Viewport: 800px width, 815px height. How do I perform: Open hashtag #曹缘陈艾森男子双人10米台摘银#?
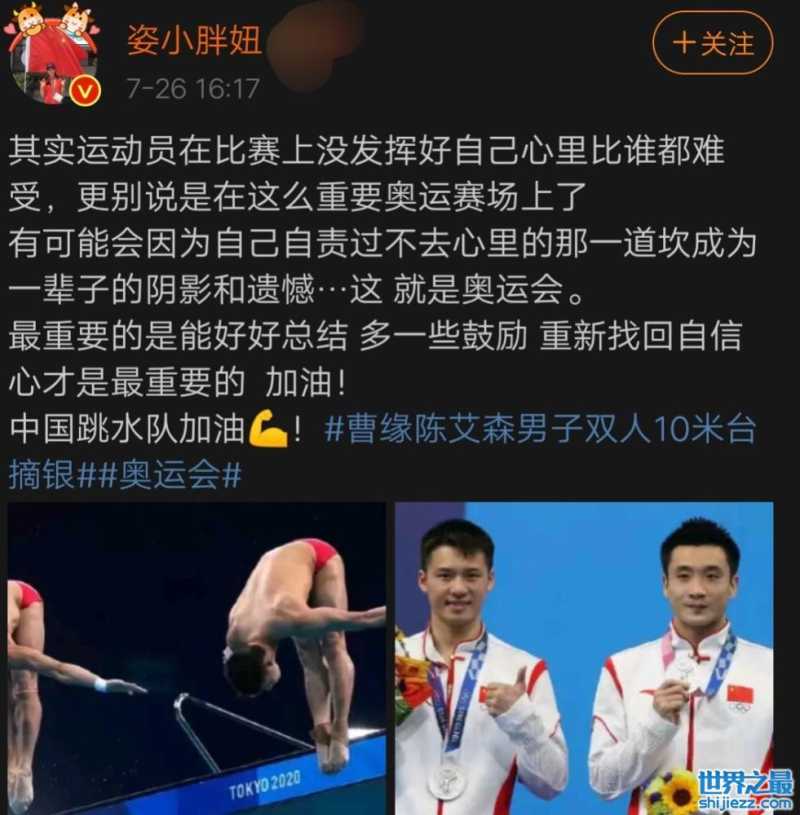pos(540,431)
